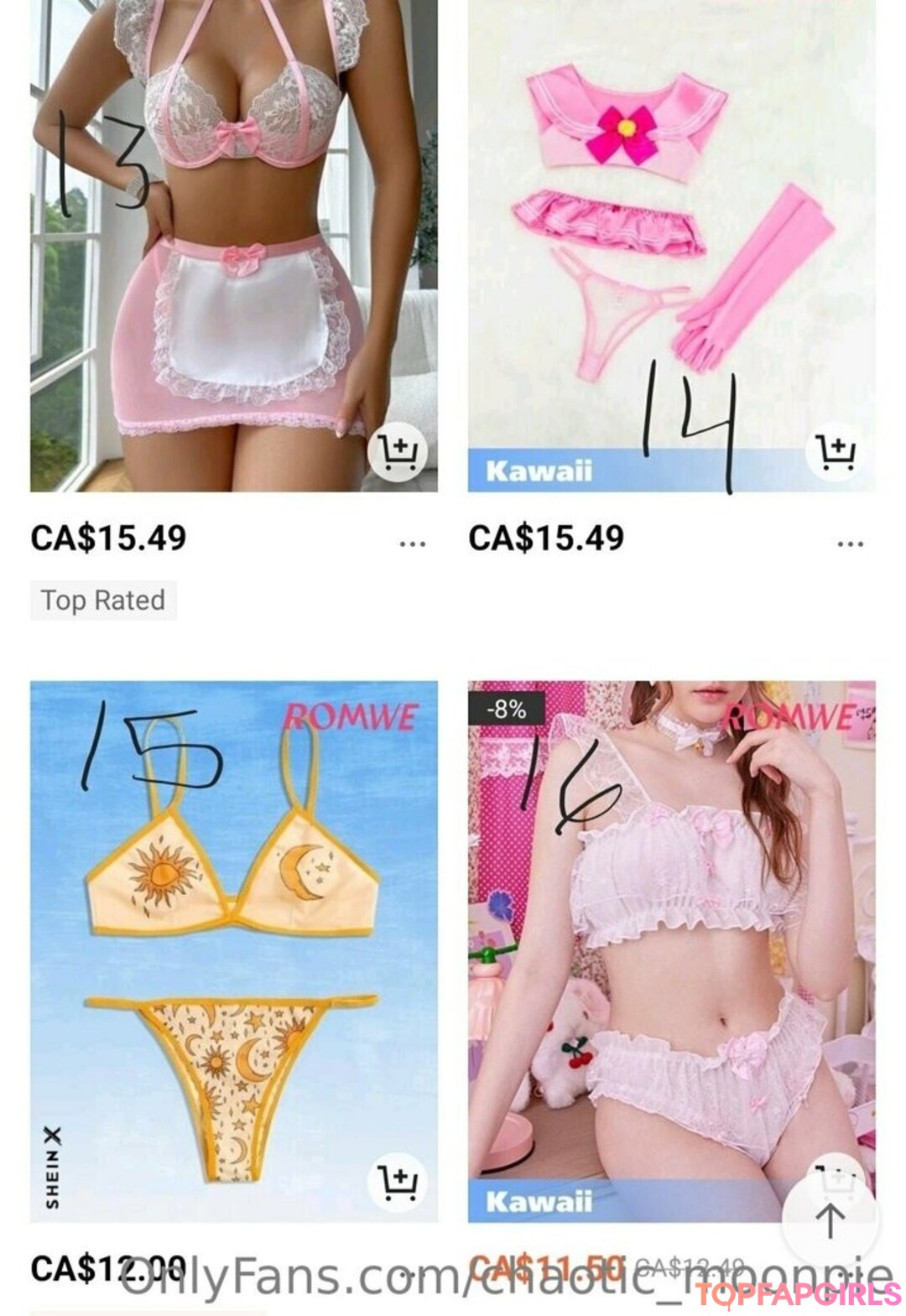Open the yellow sun and moon bikini listing
This screenshot has height=1316, width=906.
click(x=233, y=948)
